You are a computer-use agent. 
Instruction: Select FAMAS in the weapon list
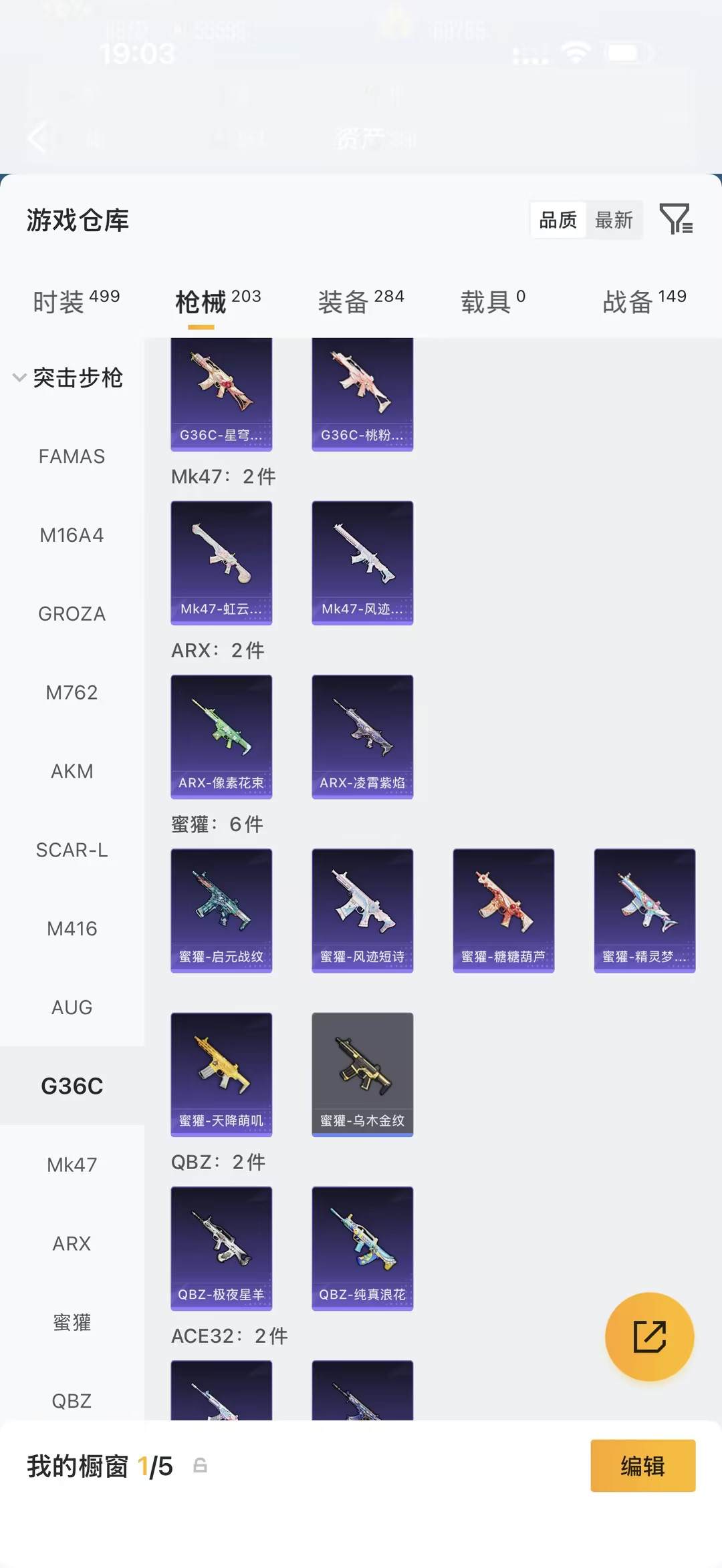(x=72, y=456)
